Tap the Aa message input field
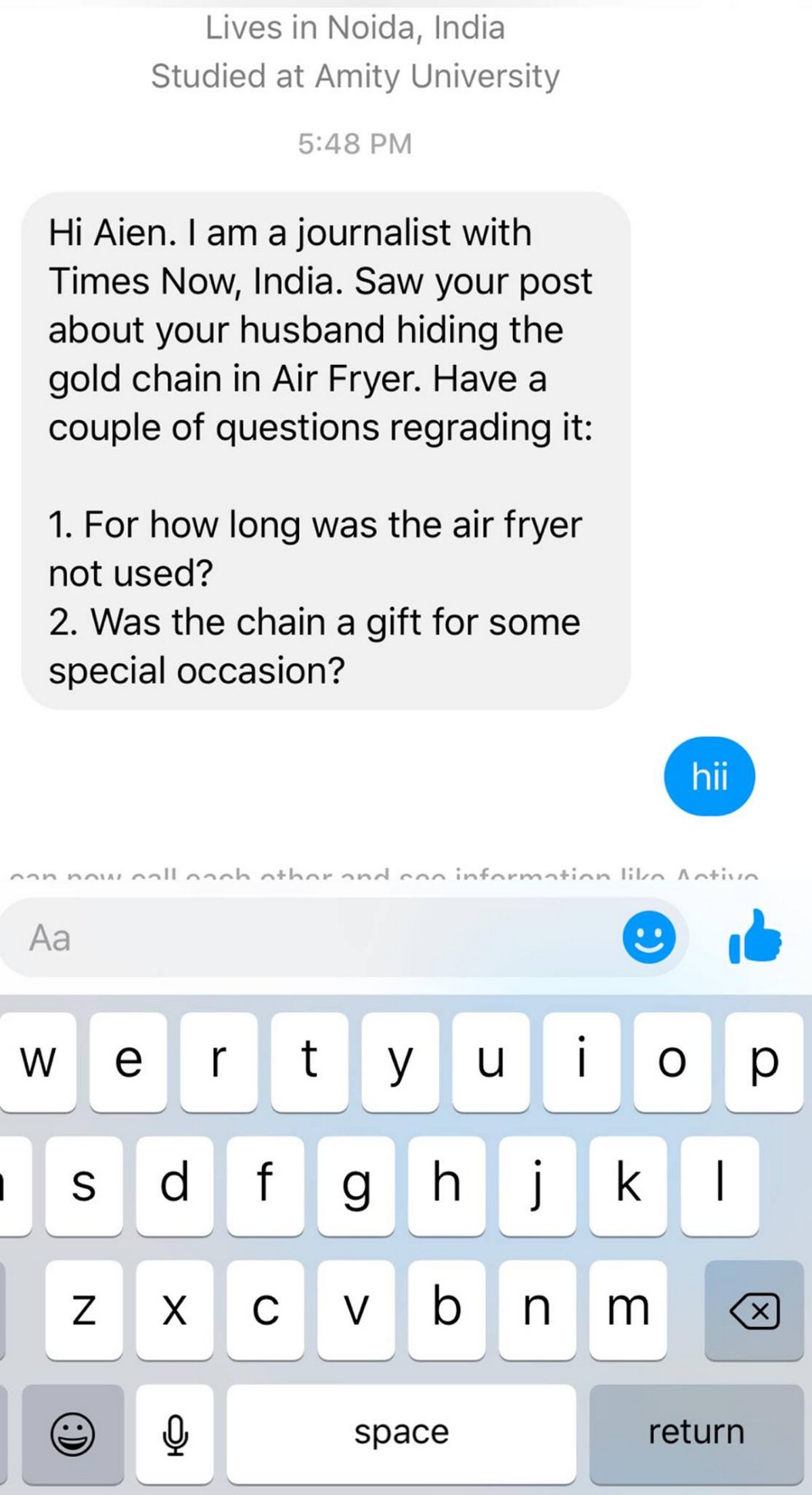Image resolution: width=812 pixels, height=1495 pixels. pyautogui.click(x=304, y=938)
